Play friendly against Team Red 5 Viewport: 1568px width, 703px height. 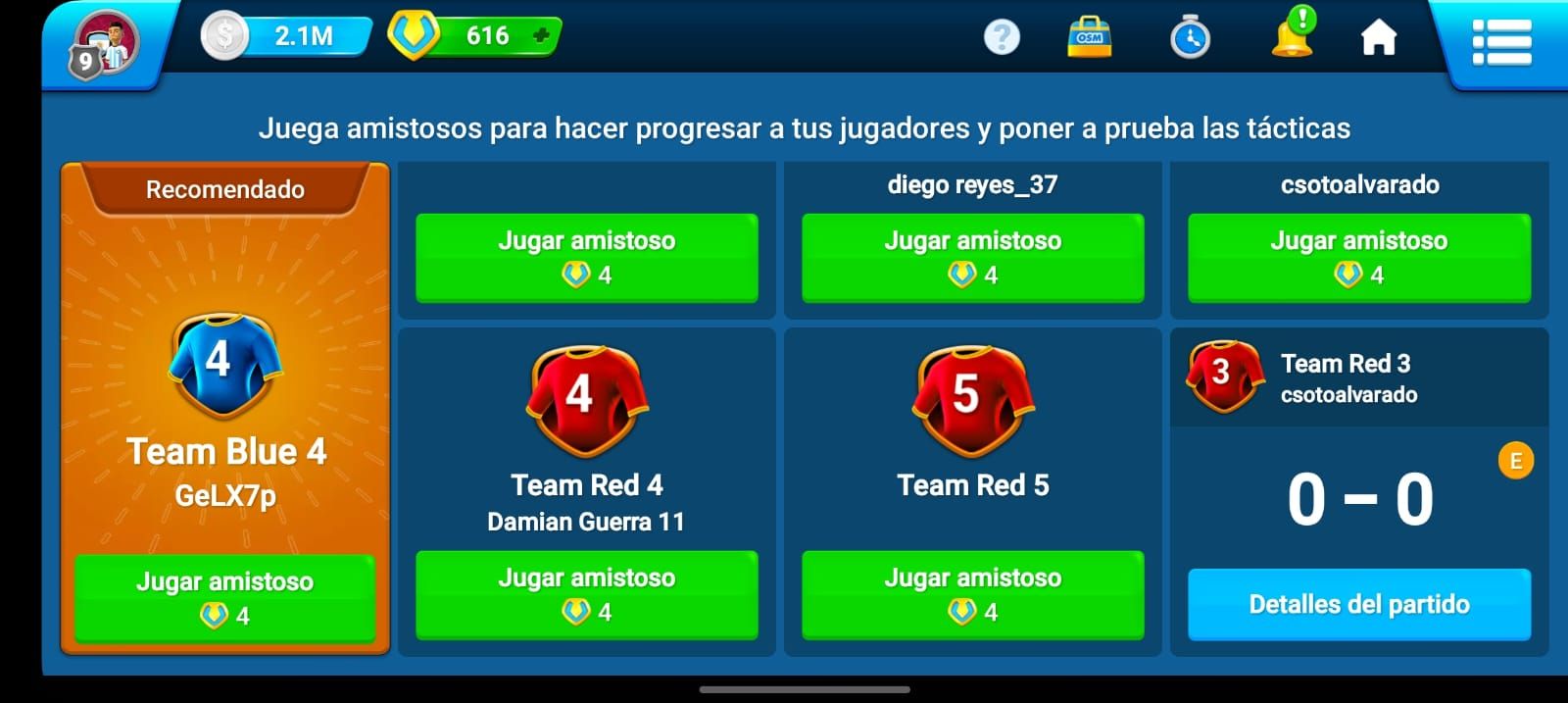972,594
